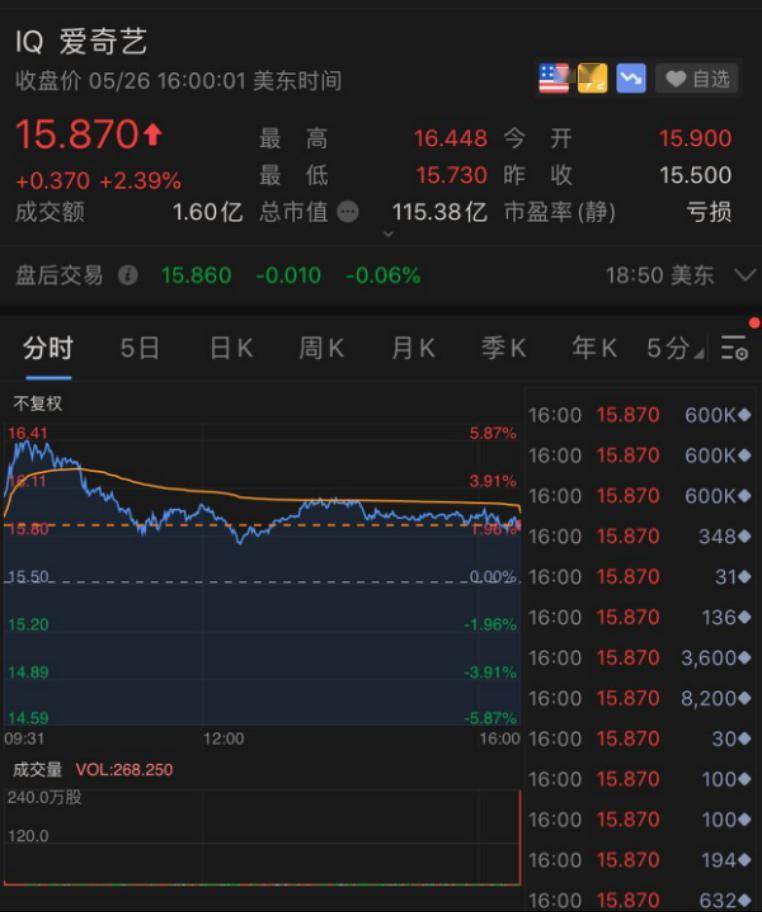The width and height of the screenshot is (762, 912).
Task: Switch to the 年K chart tab
Action: point(594,348)
